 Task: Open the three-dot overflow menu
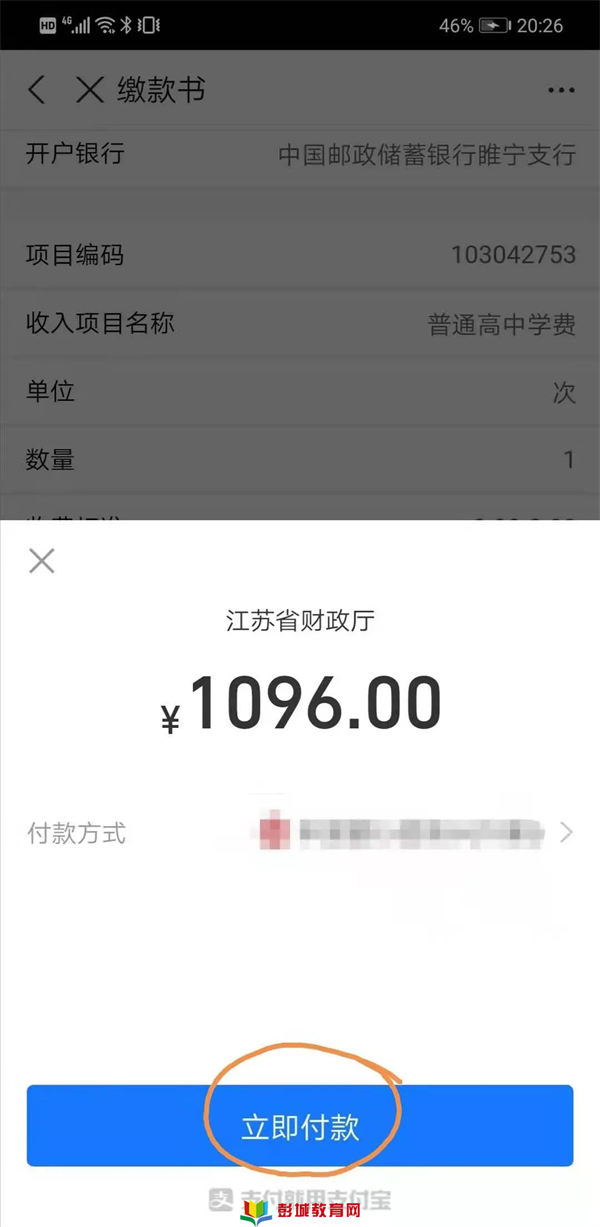click(x=561, y=91)
